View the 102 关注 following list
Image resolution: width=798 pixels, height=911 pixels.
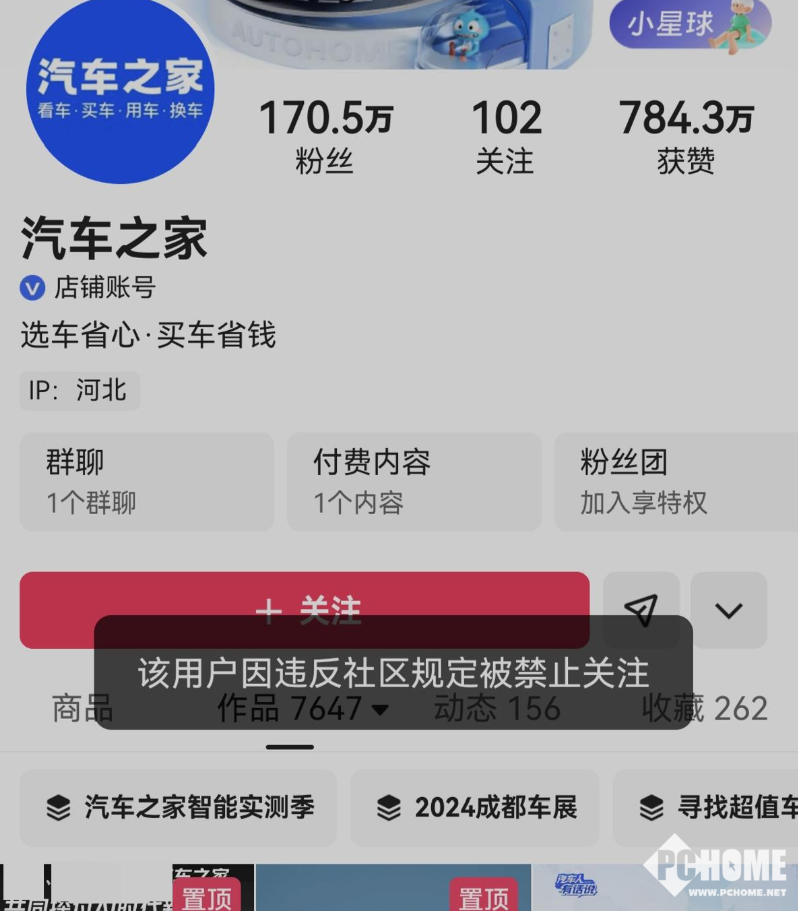505,137
